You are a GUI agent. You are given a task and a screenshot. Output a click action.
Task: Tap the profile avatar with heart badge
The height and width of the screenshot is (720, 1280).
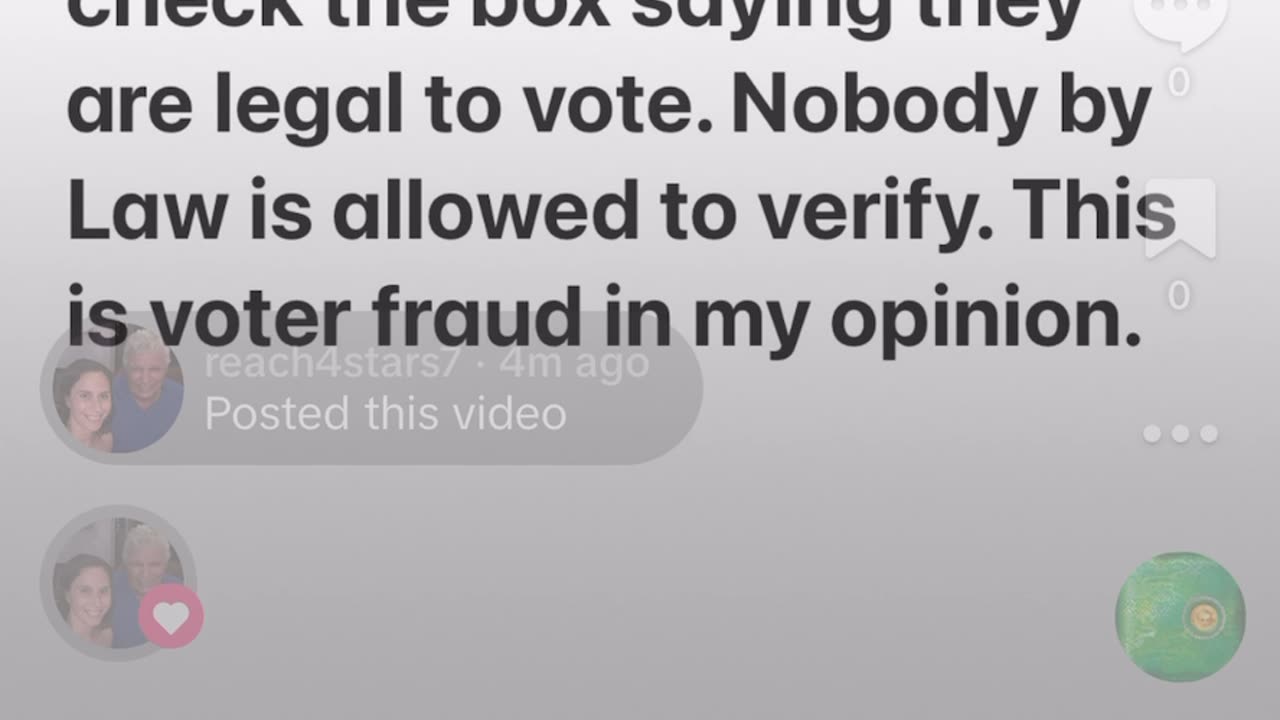tap(118, 582)
